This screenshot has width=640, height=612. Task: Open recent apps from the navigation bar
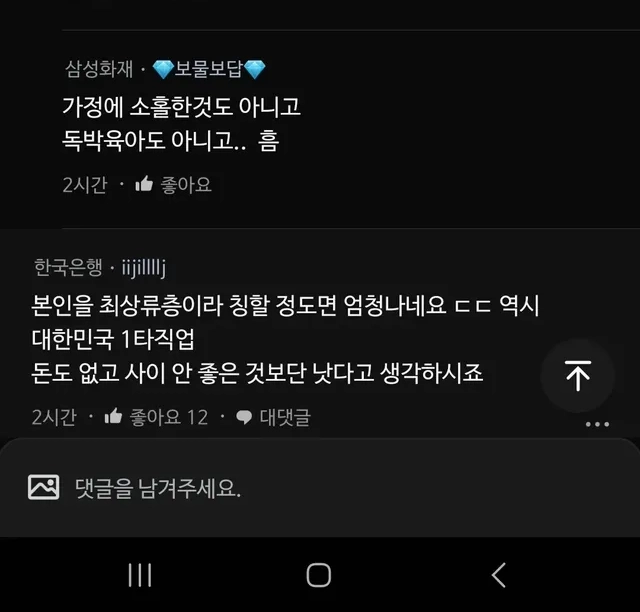[x=140, y=574]
